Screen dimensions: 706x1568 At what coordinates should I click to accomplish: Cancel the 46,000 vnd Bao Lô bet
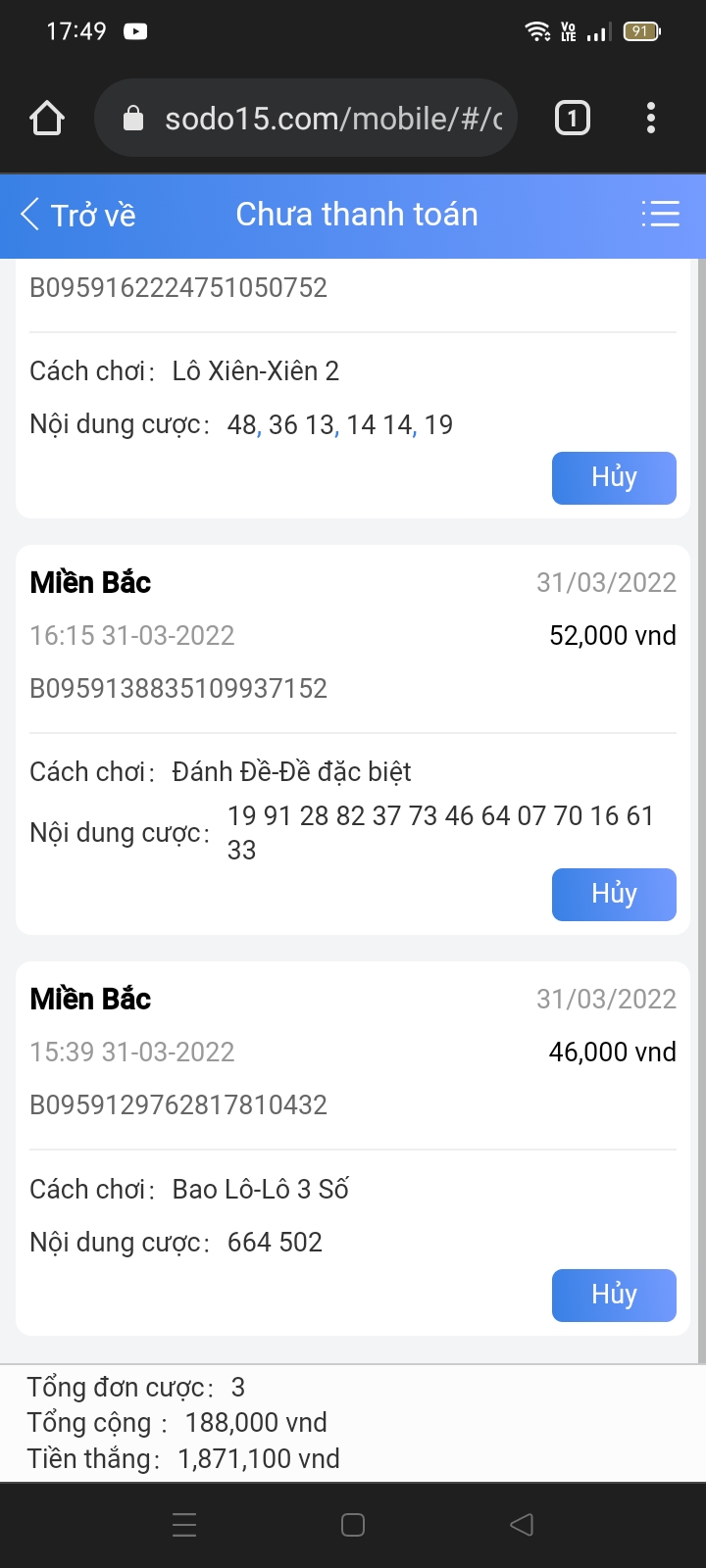pyautogui.click(x=614, y=1296)
